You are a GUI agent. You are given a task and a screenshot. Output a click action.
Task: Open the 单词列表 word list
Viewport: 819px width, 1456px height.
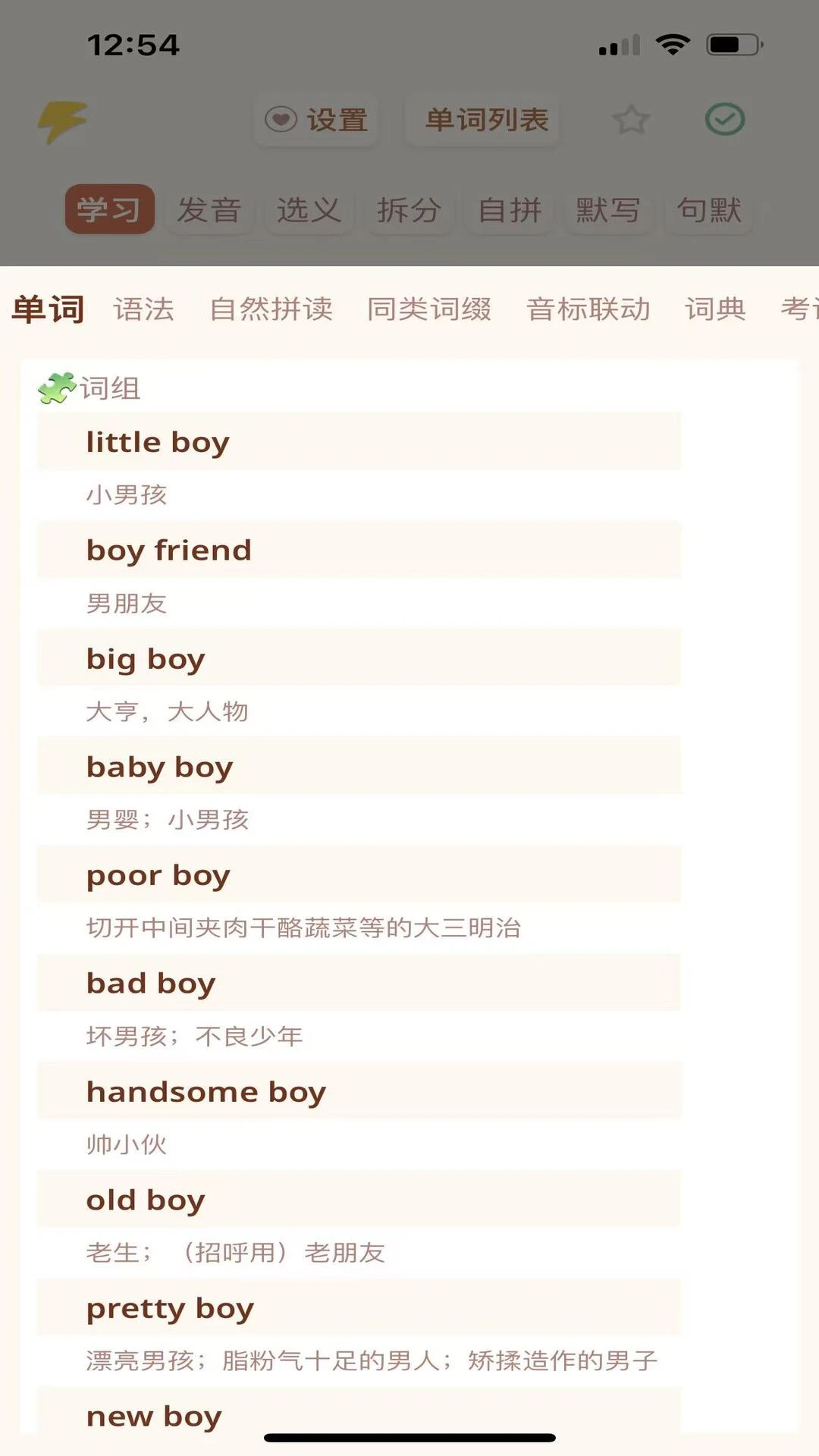click(x=487, y=120)
